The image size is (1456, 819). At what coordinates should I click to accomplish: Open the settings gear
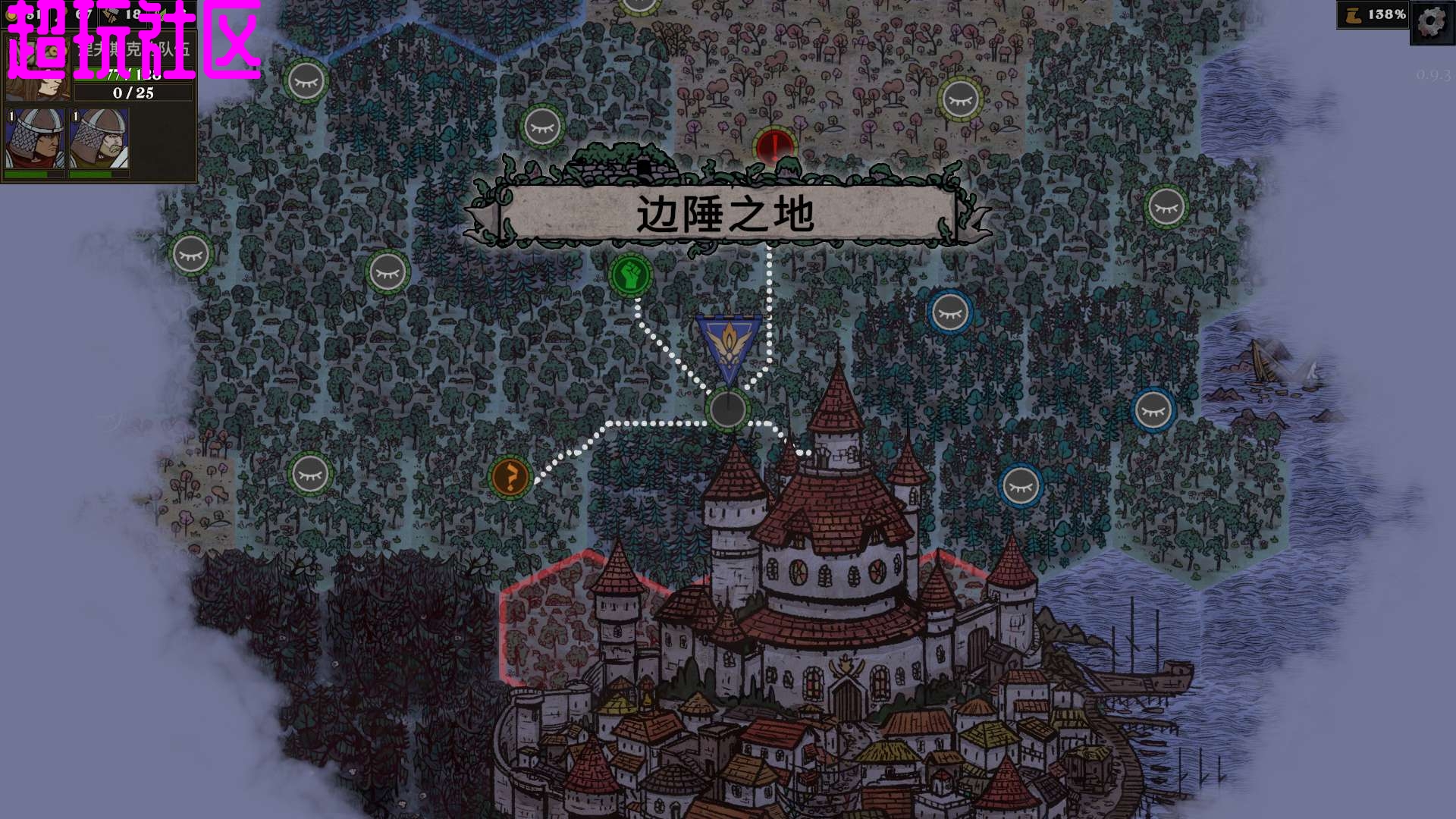point(1432,22)
